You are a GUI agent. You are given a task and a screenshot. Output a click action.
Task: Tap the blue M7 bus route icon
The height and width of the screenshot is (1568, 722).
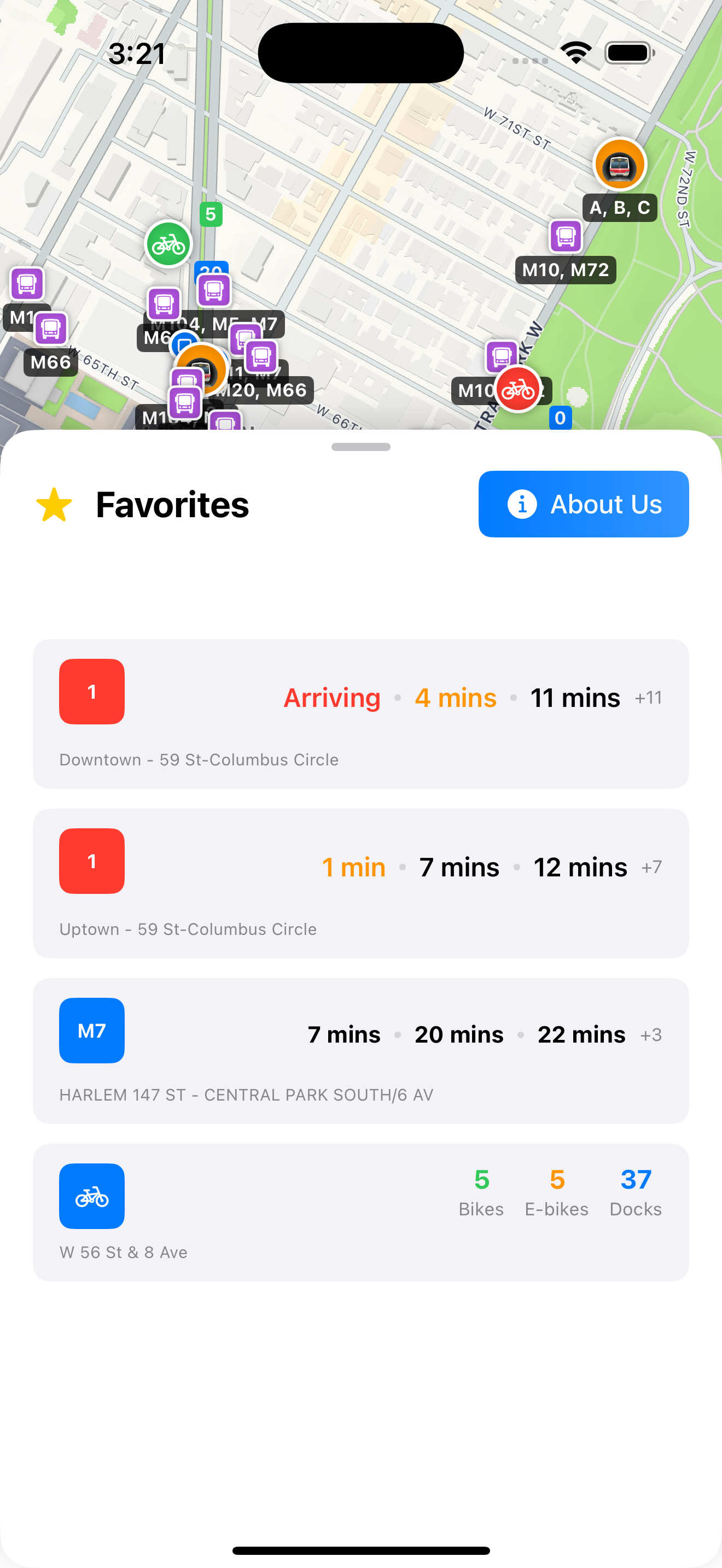[91, 1030]
